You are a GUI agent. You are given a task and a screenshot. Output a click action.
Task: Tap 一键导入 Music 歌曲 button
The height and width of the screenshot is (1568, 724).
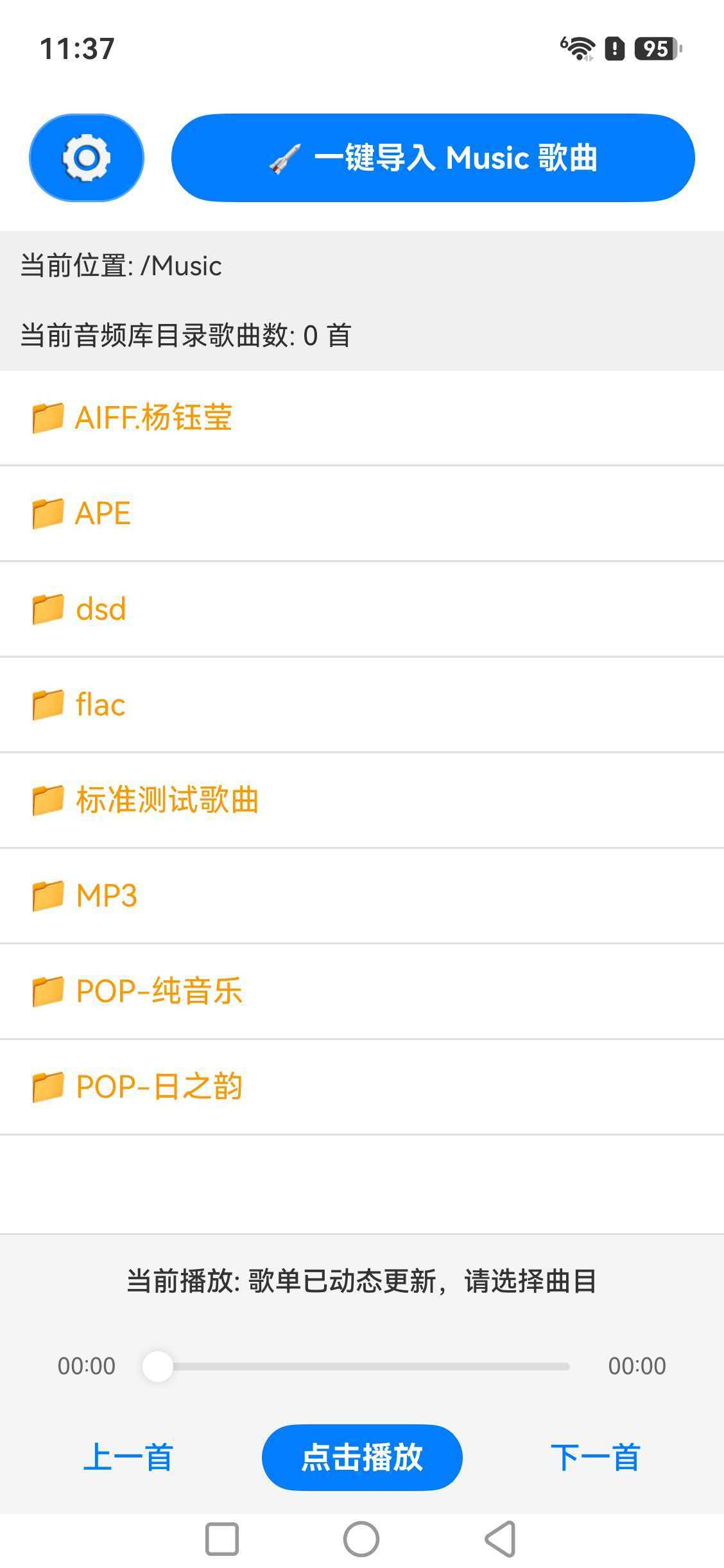pyautogui.click(x=433, y=158)
